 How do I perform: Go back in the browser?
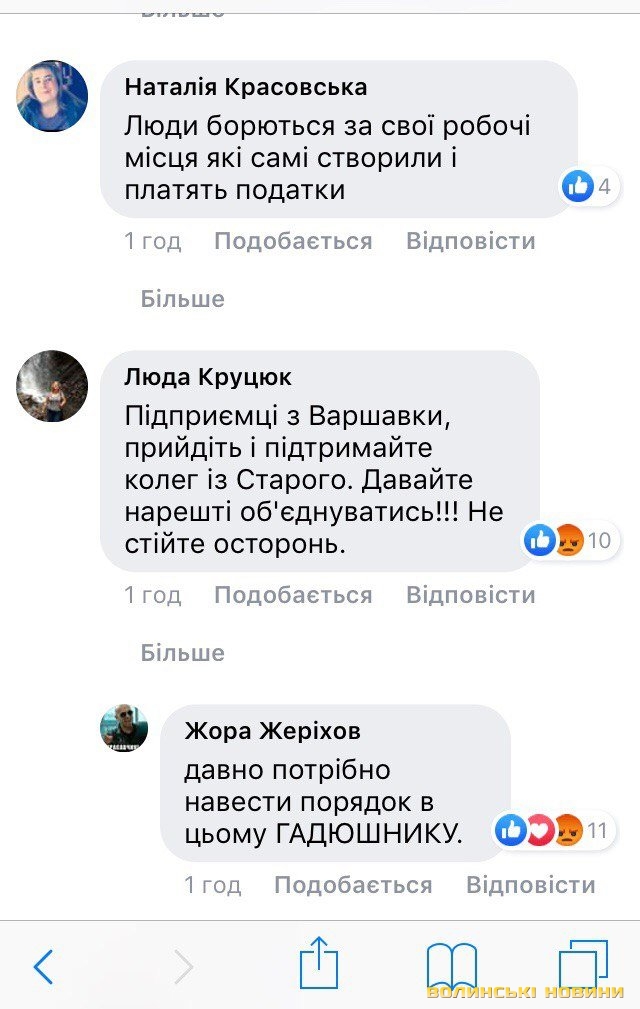pyautogui.click(x=43, y=967)
